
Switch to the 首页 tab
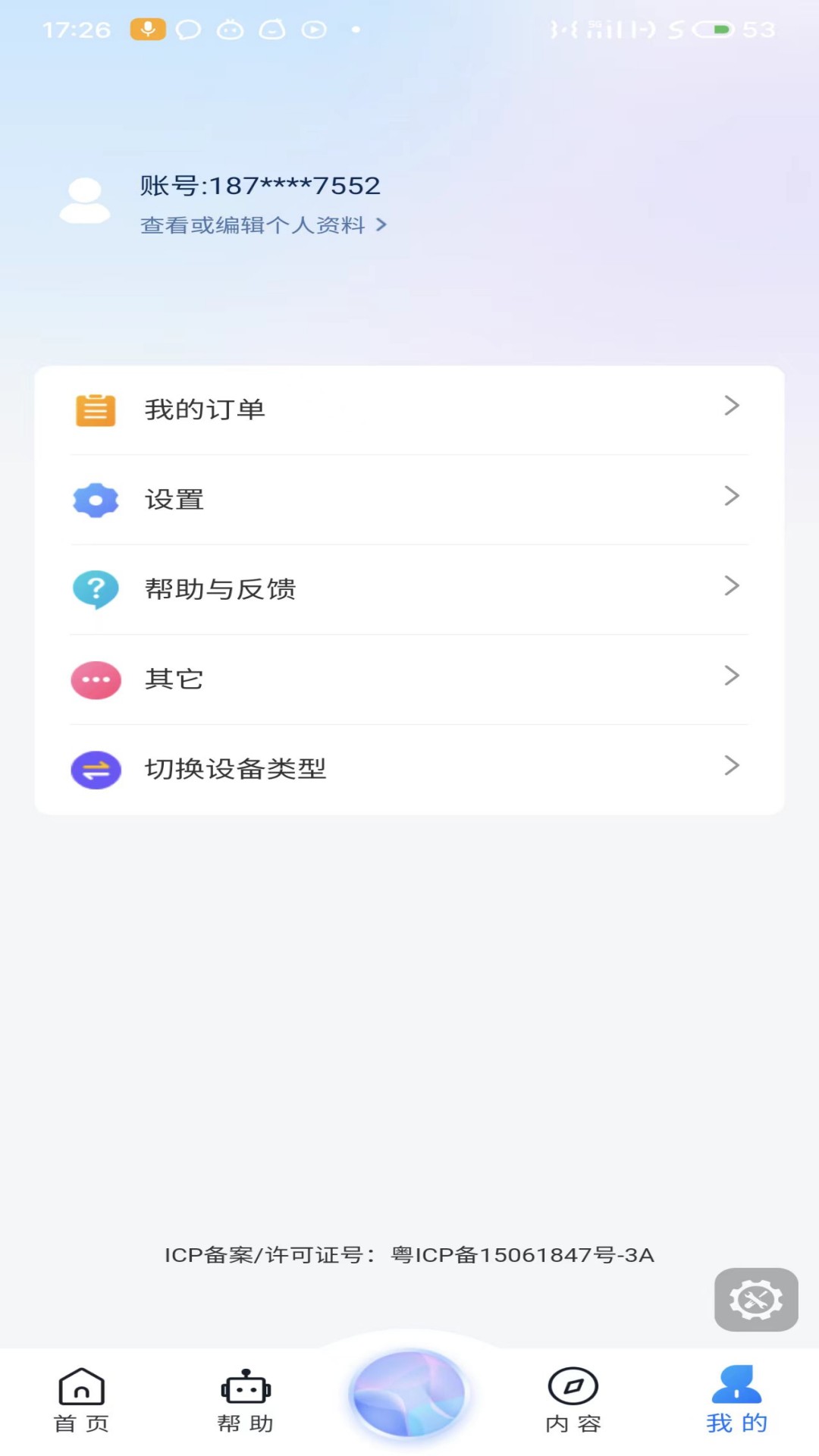pos(81,1401)
